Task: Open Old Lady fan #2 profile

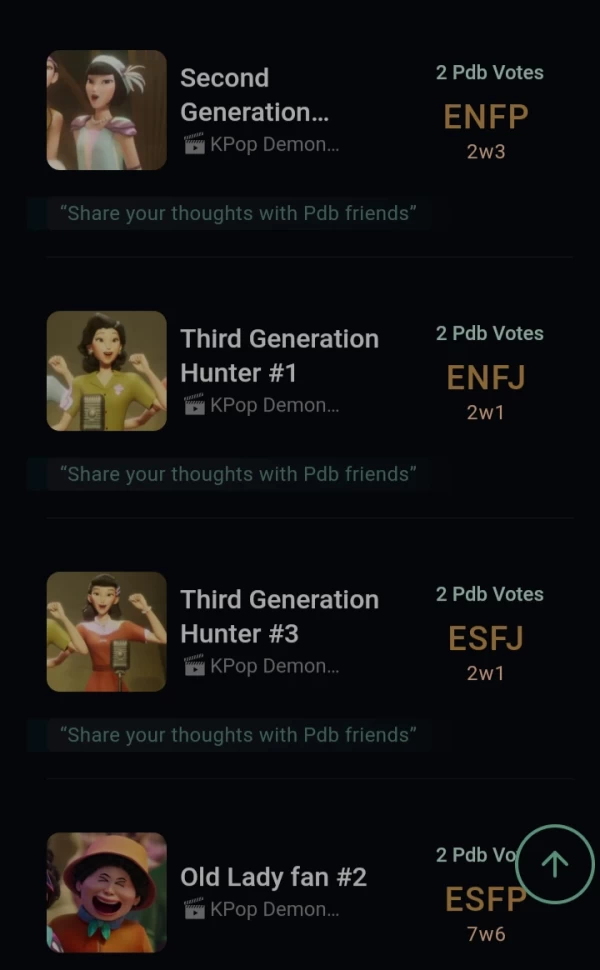Action: click(x=273, y=877)
